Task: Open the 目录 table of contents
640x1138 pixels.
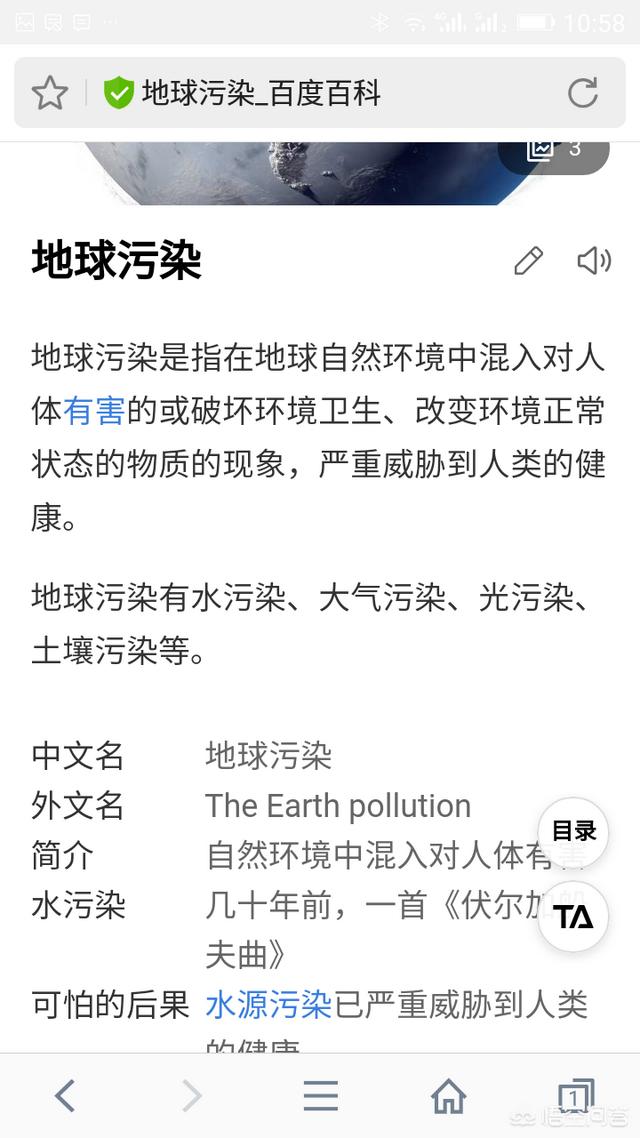Action: click(573, 832)
